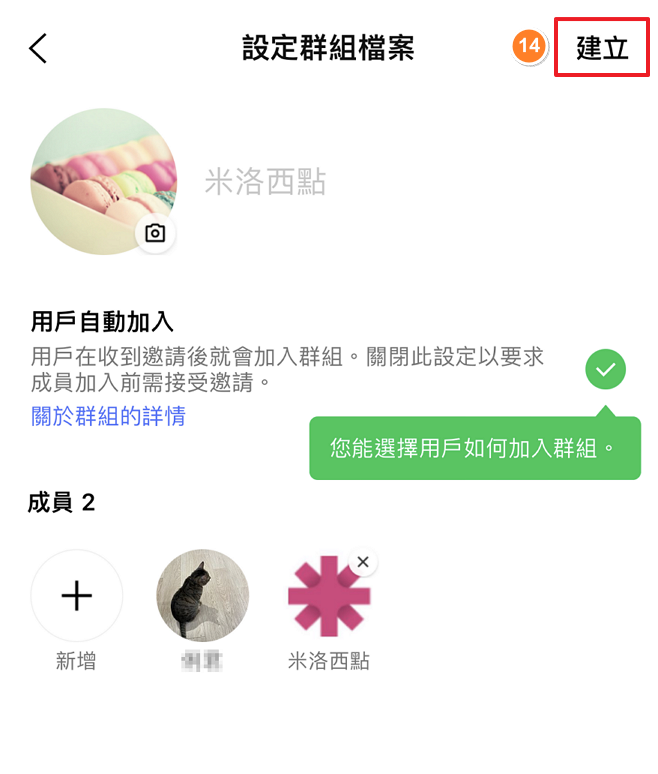Open the 關於群組的詳情 link
The height and width of the screenshot is (774, 658).
108,416
